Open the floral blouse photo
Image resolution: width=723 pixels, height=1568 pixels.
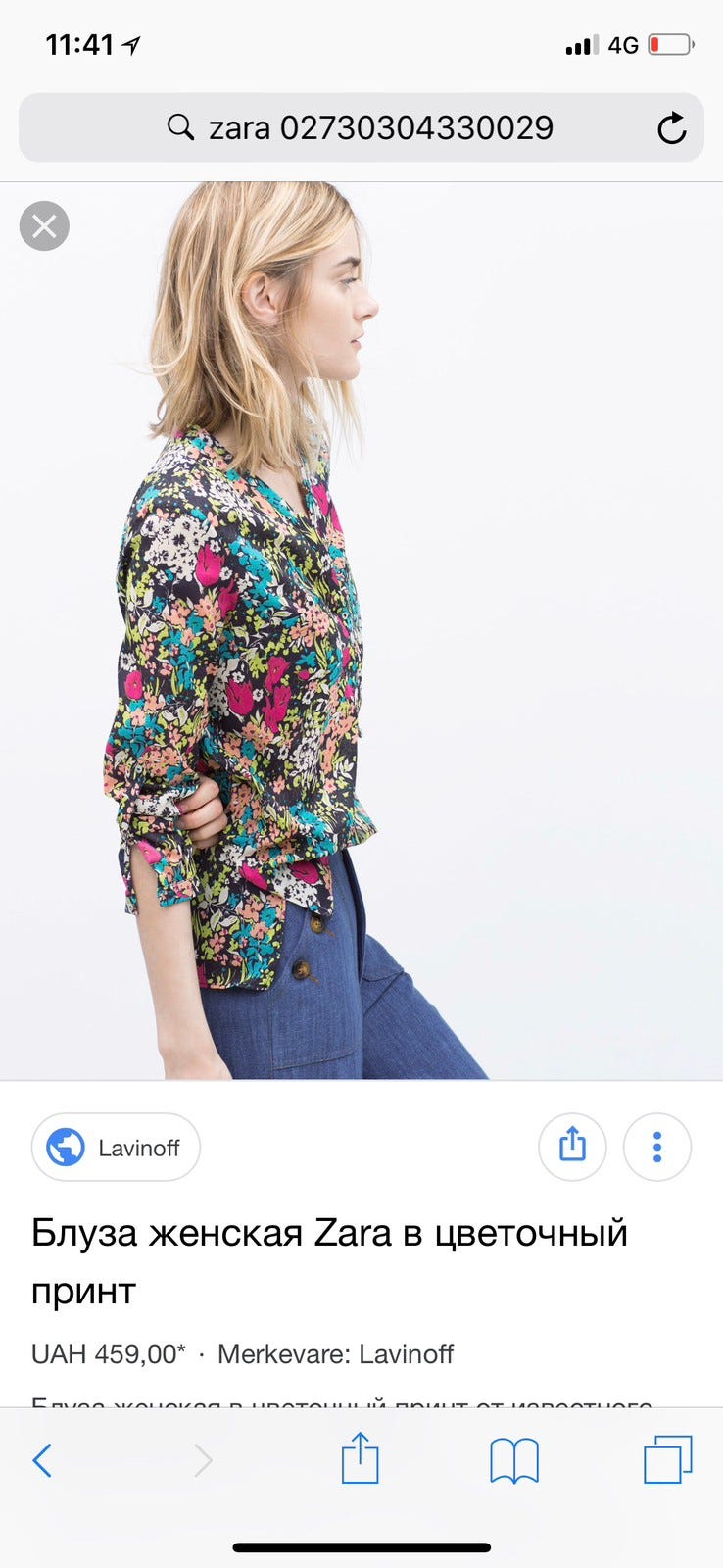[361, 630]
